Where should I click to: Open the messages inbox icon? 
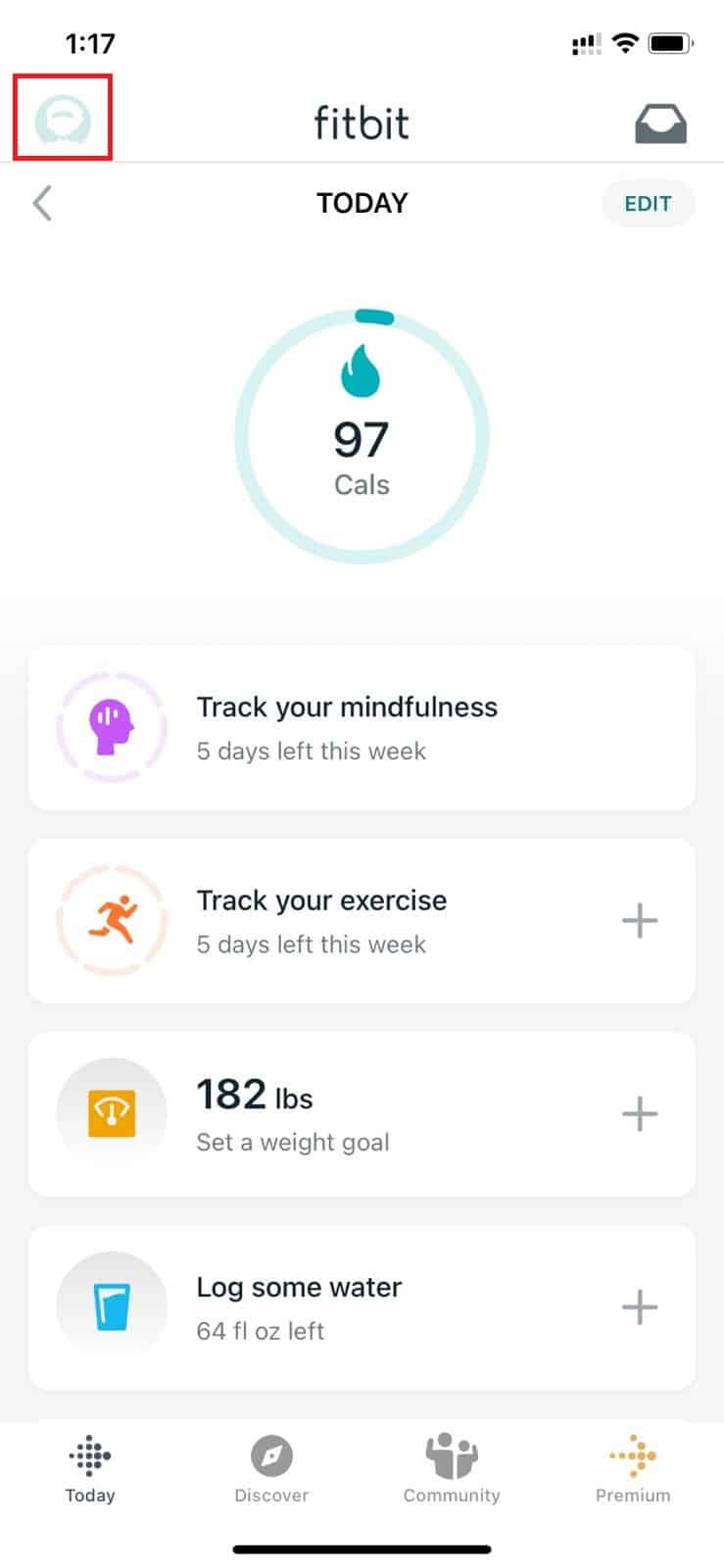[x=661, y=122]
